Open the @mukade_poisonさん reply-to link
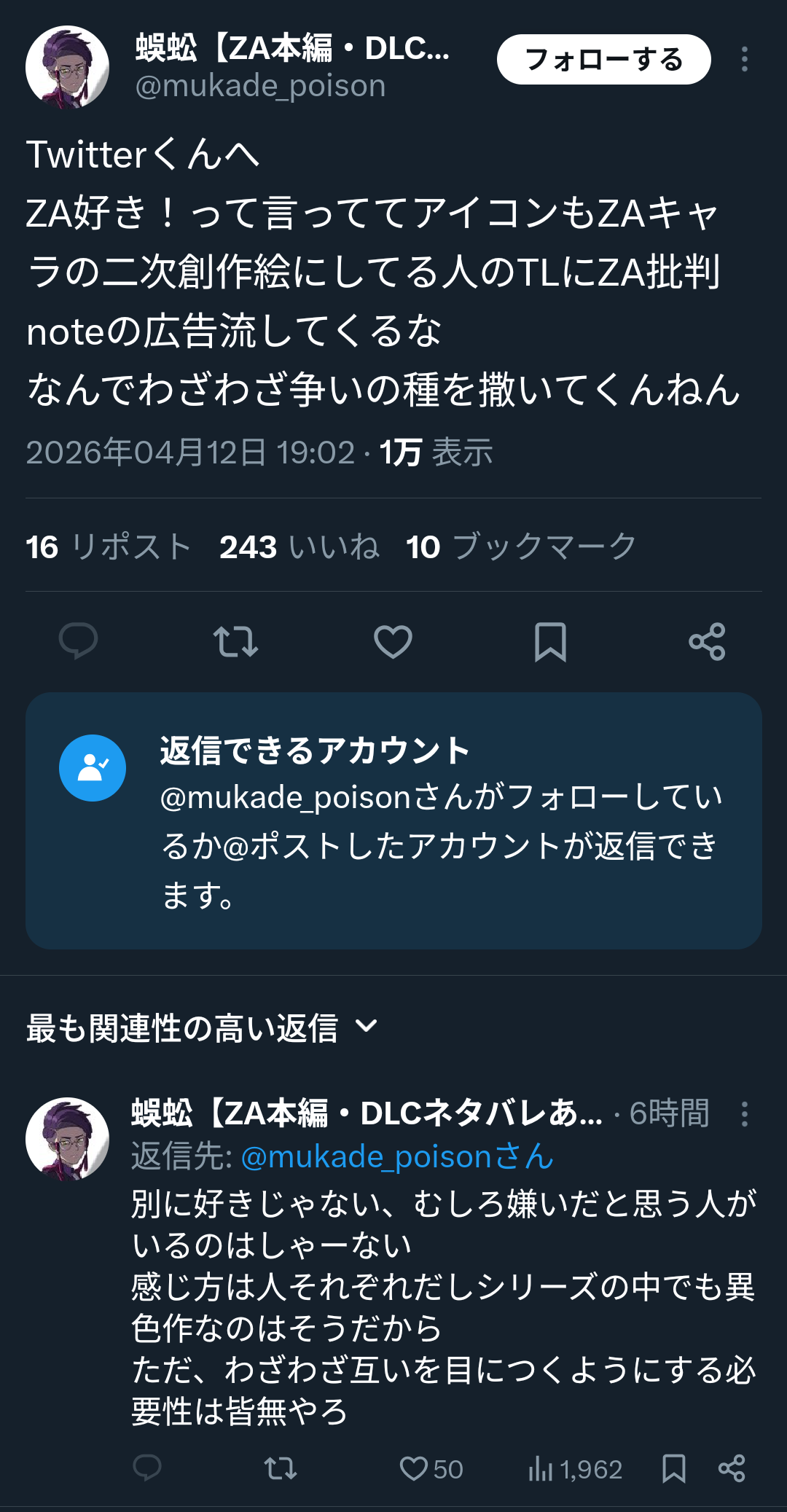This screenshot has height=1512, width=787. (x=397, y=1156)
